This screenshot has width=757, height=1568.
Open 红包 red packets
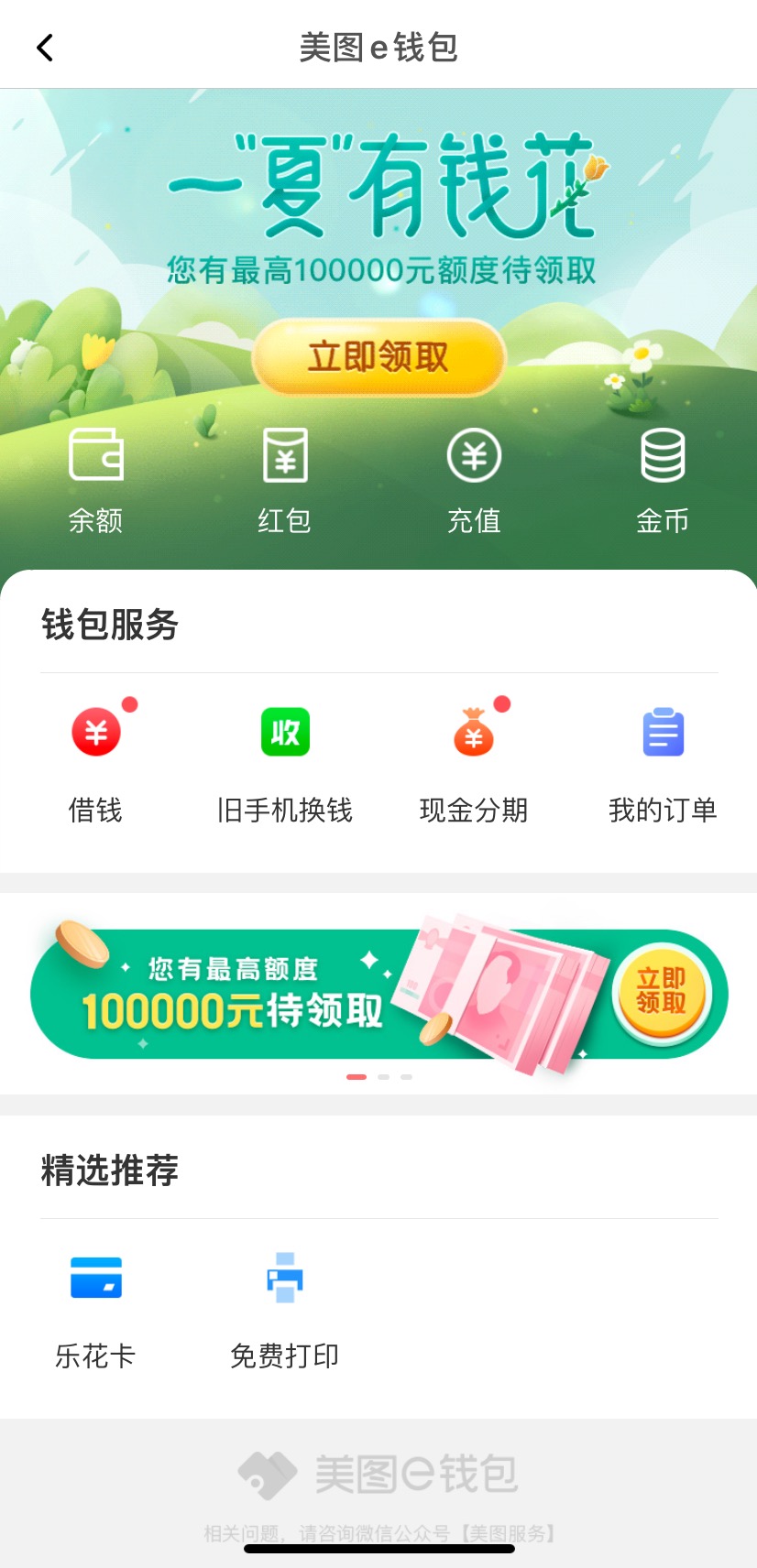(x=285, y=479)
